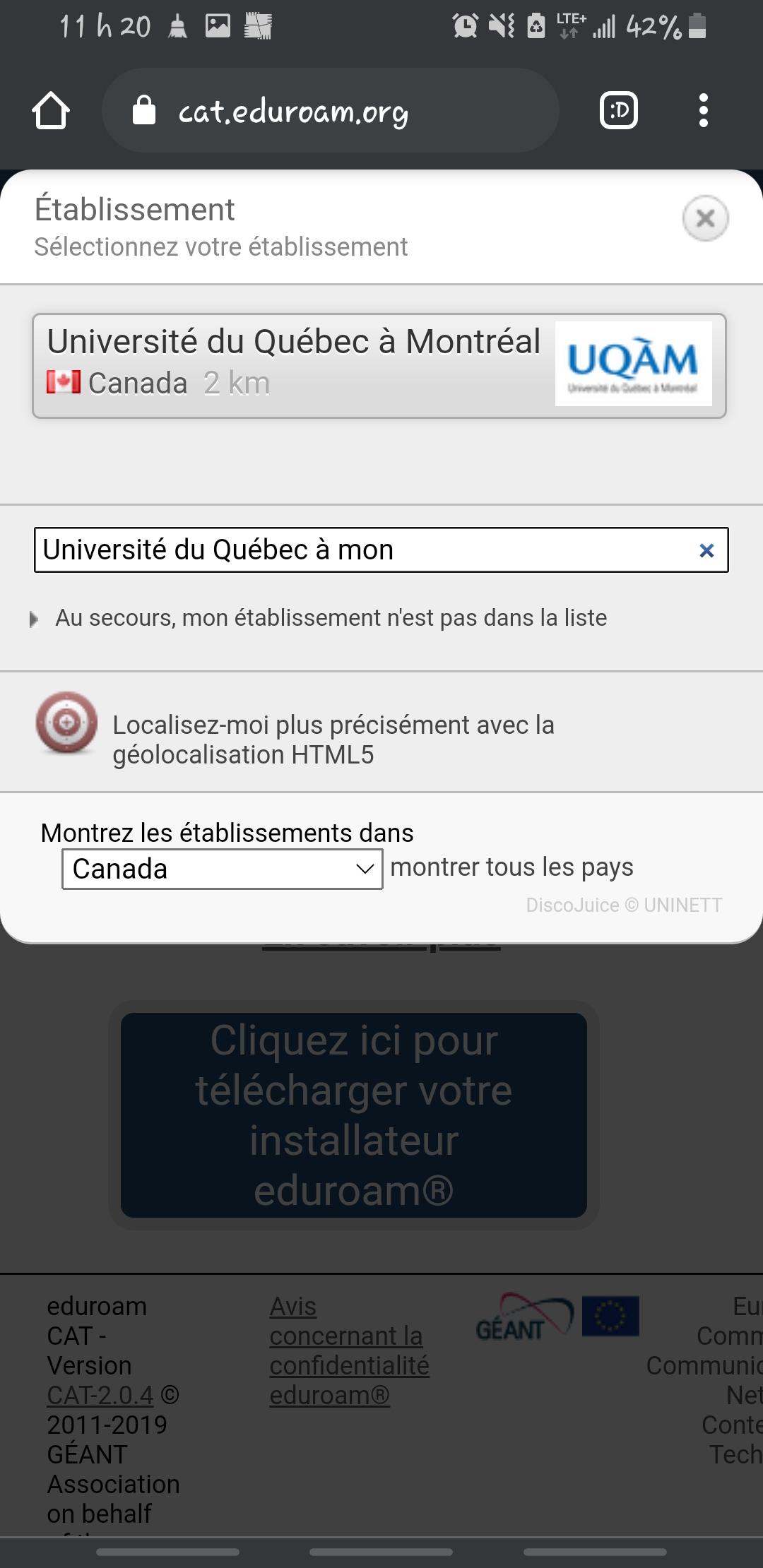Image resolution: width=763 pixels, height=1568 pixels.
Task: Tap the cat.eduroam.org address bar
Action: (331, 111)
